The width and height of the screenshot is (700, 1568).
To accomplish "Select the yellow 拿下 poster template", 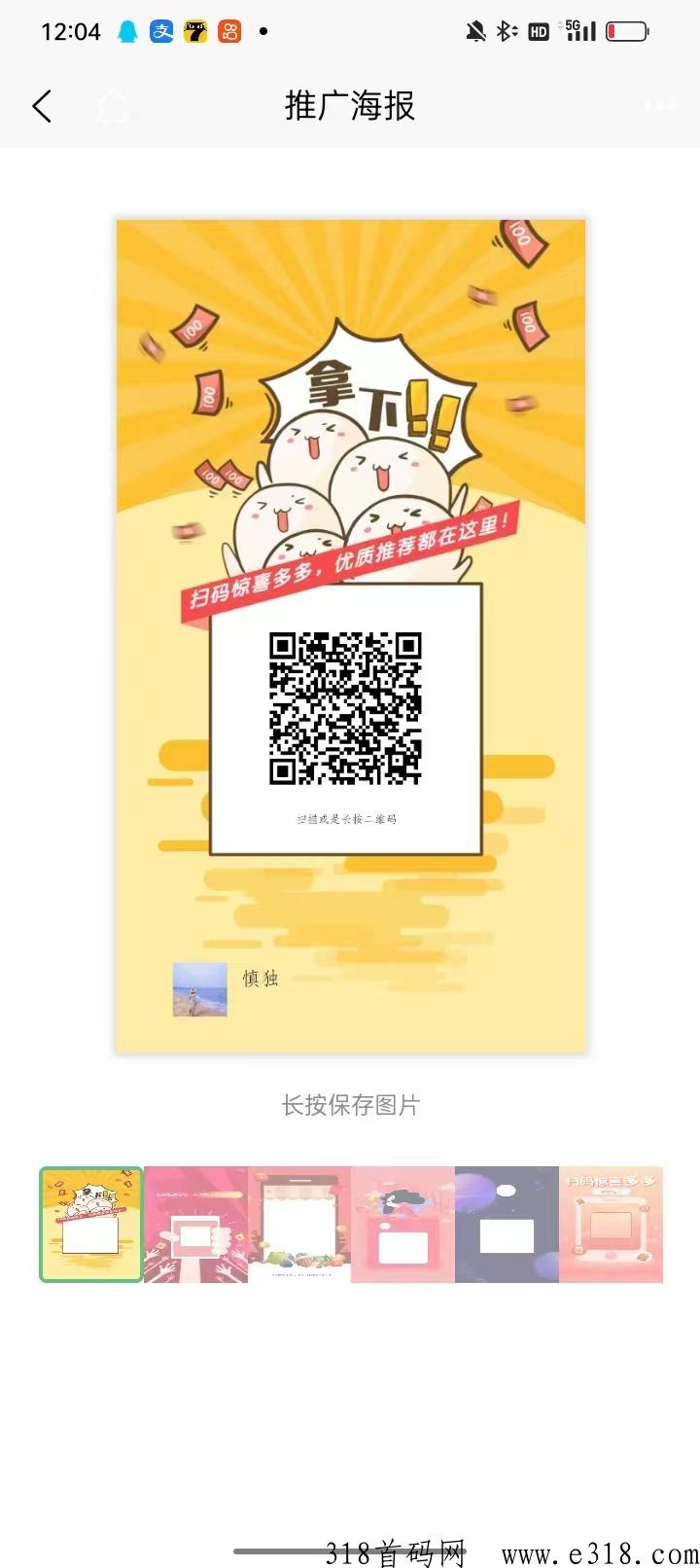I will pyautogui.click(x=91, y=1225).
